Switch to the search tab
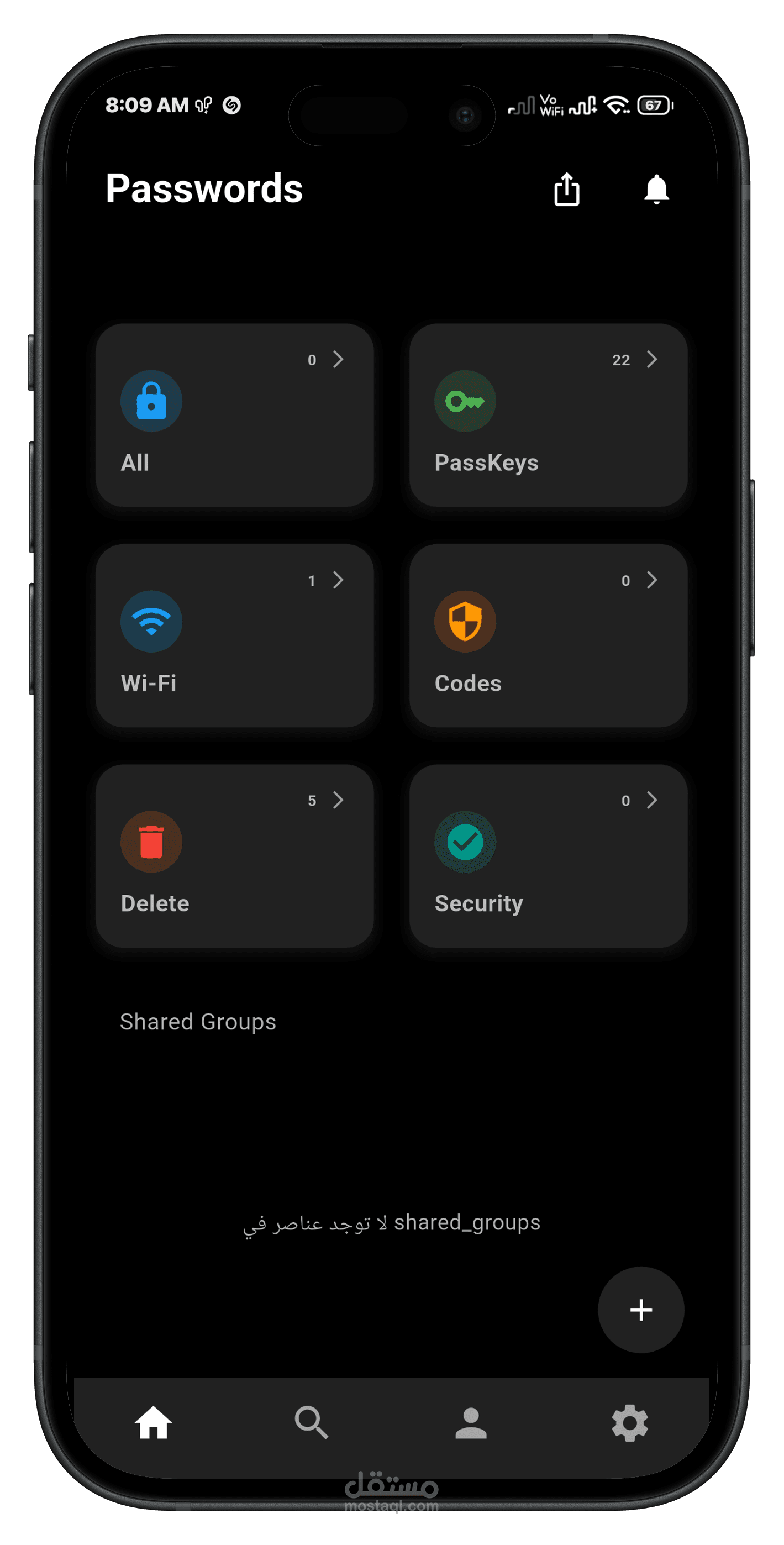 click(x=312, y=1423)
